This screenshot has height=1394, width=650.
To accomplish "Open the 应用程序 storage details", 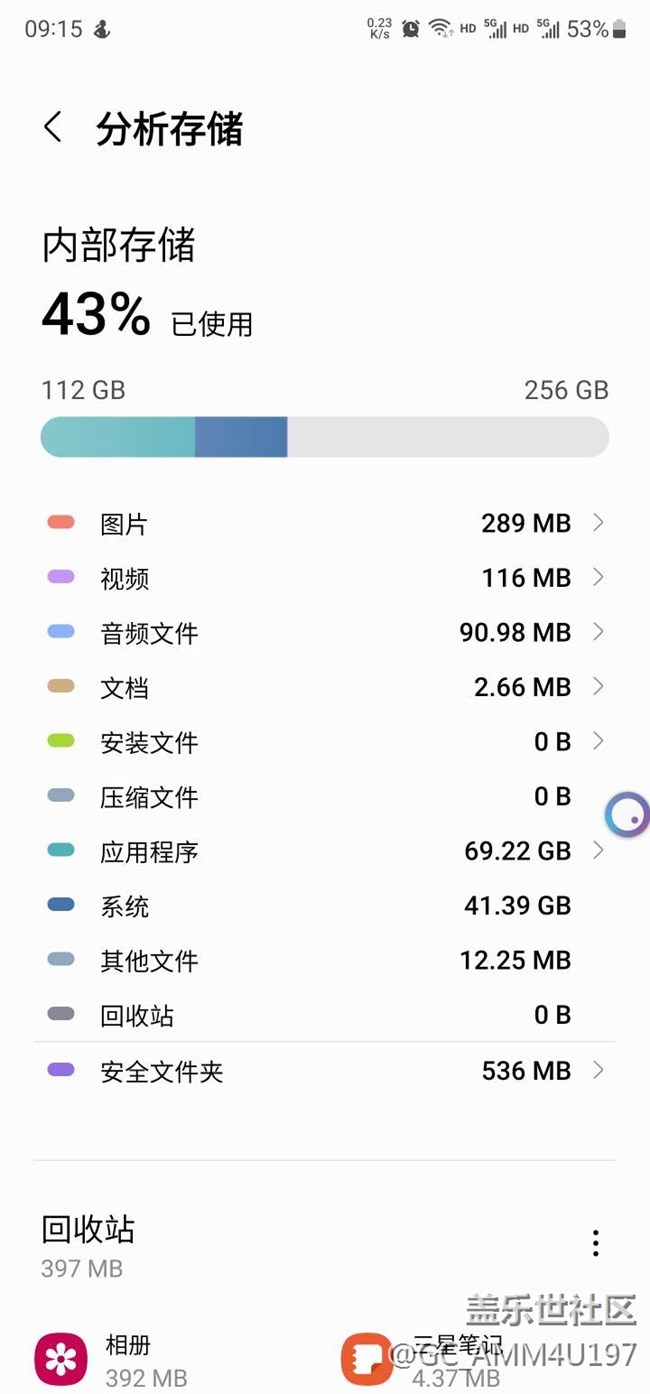I will coord(325,851).
